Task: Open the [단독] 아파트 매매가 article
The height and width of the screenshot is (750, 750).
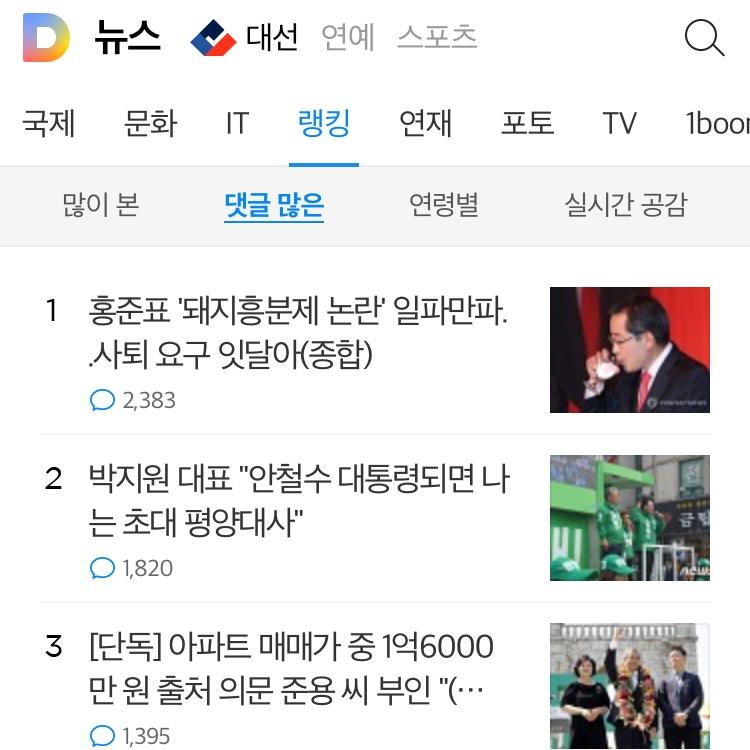Action: click(291, 667)
